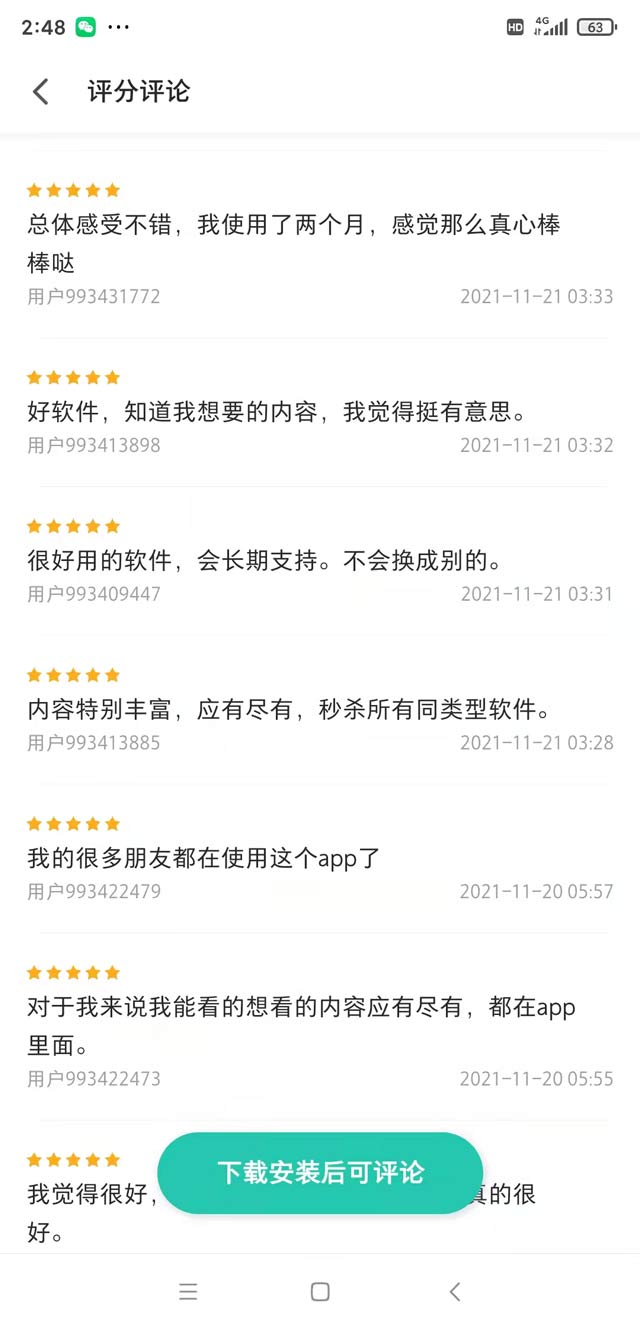The width and height of the screenshot is (640, 1330).
Task: Go back from 评分评论 page
Action: point(41,92)
